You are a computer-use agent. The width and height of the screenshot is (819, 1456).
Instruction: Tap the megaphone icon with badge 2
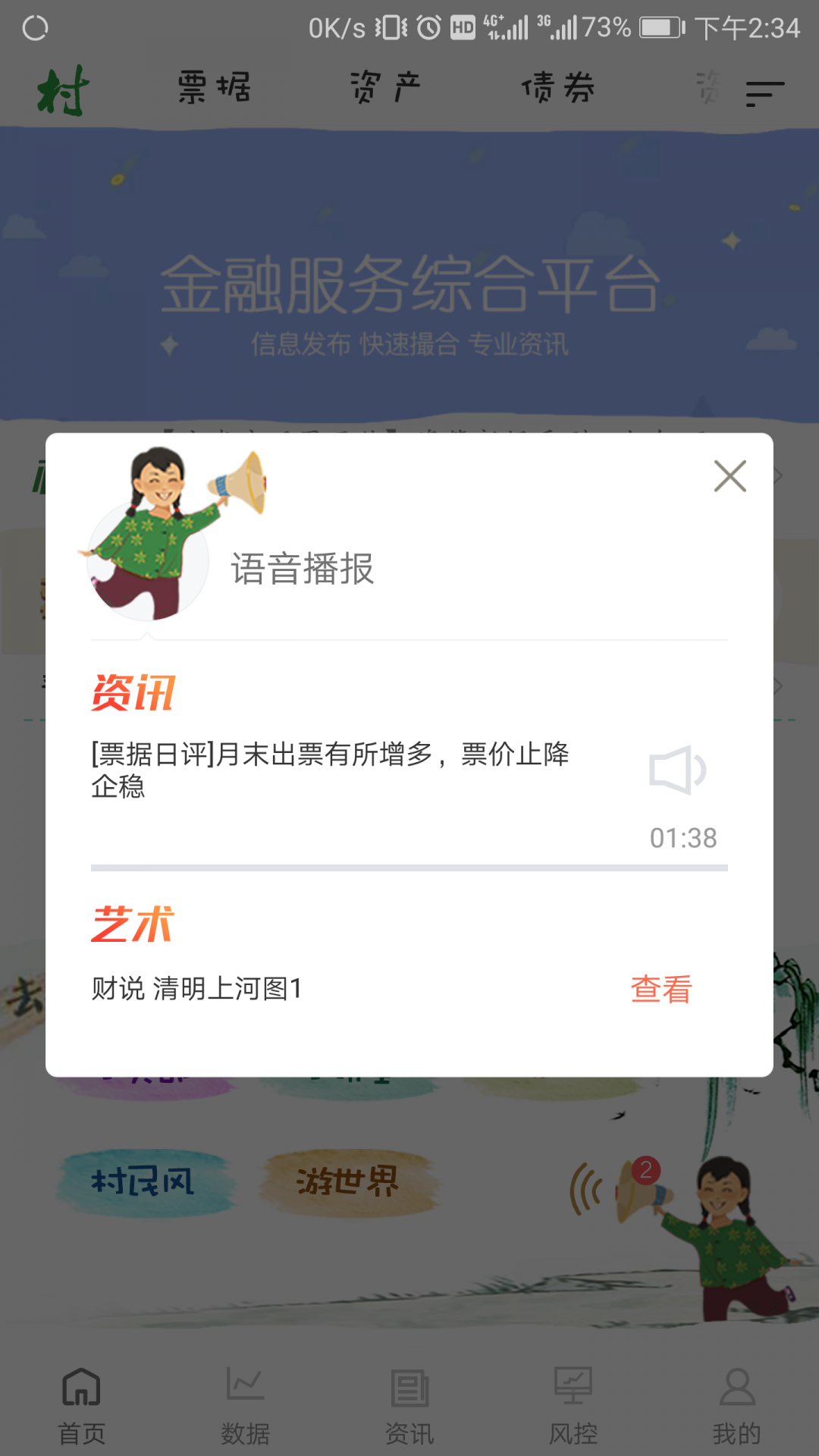pos(639,1185)
